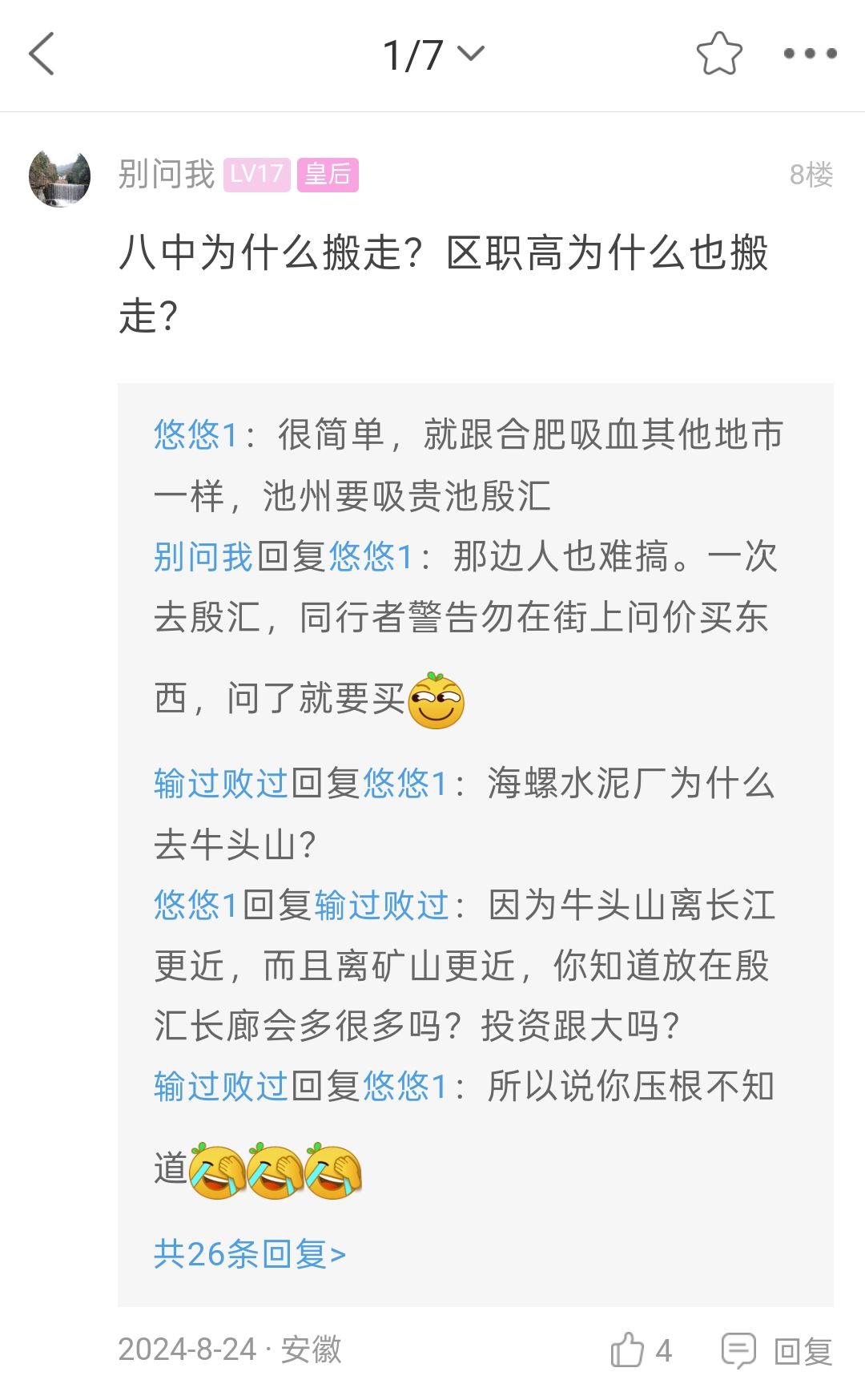
Task: Open 悠悠1's profile from first reply
Action: (195, 435)
